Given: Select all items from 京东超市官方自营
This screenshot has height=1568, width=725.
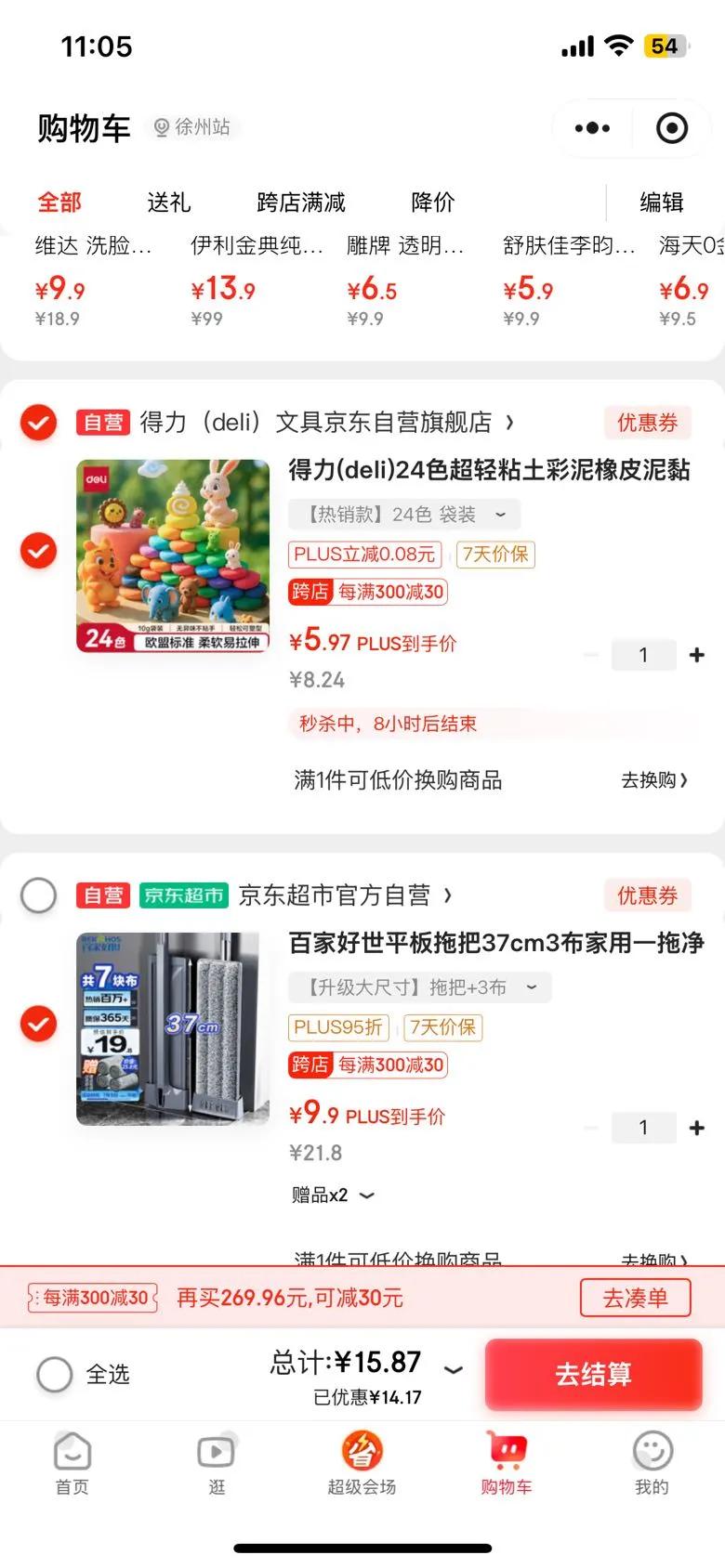Looking at the screenshot, I should point(38,895).
